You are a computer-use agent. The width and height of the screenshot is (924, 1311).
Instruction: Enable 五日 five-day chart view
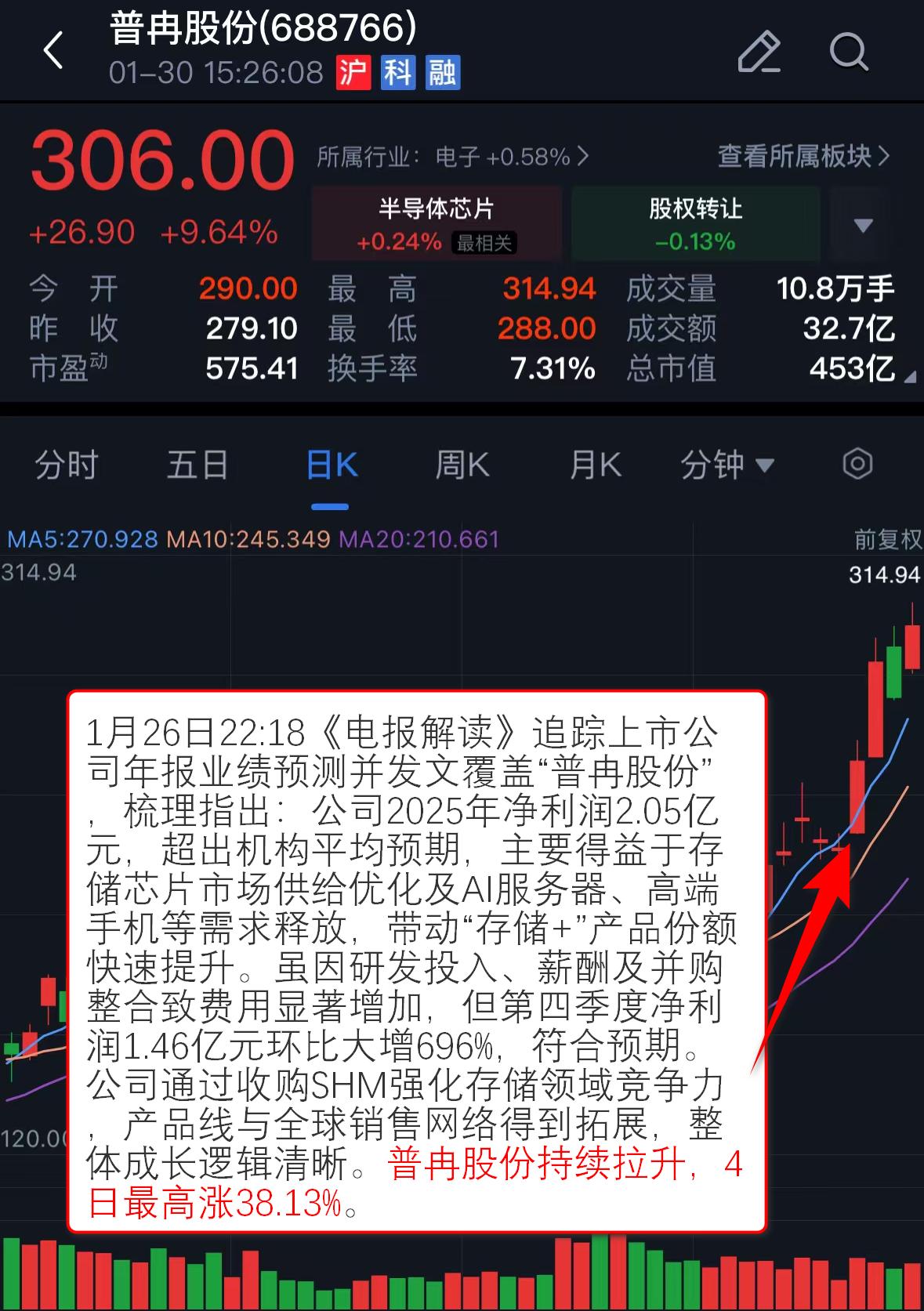(x=197, y=464)
